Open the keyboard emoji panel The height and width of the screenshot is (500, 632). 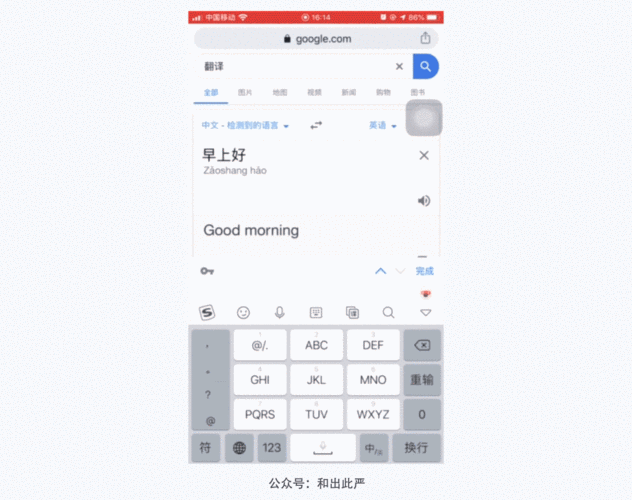coord(243,313)
